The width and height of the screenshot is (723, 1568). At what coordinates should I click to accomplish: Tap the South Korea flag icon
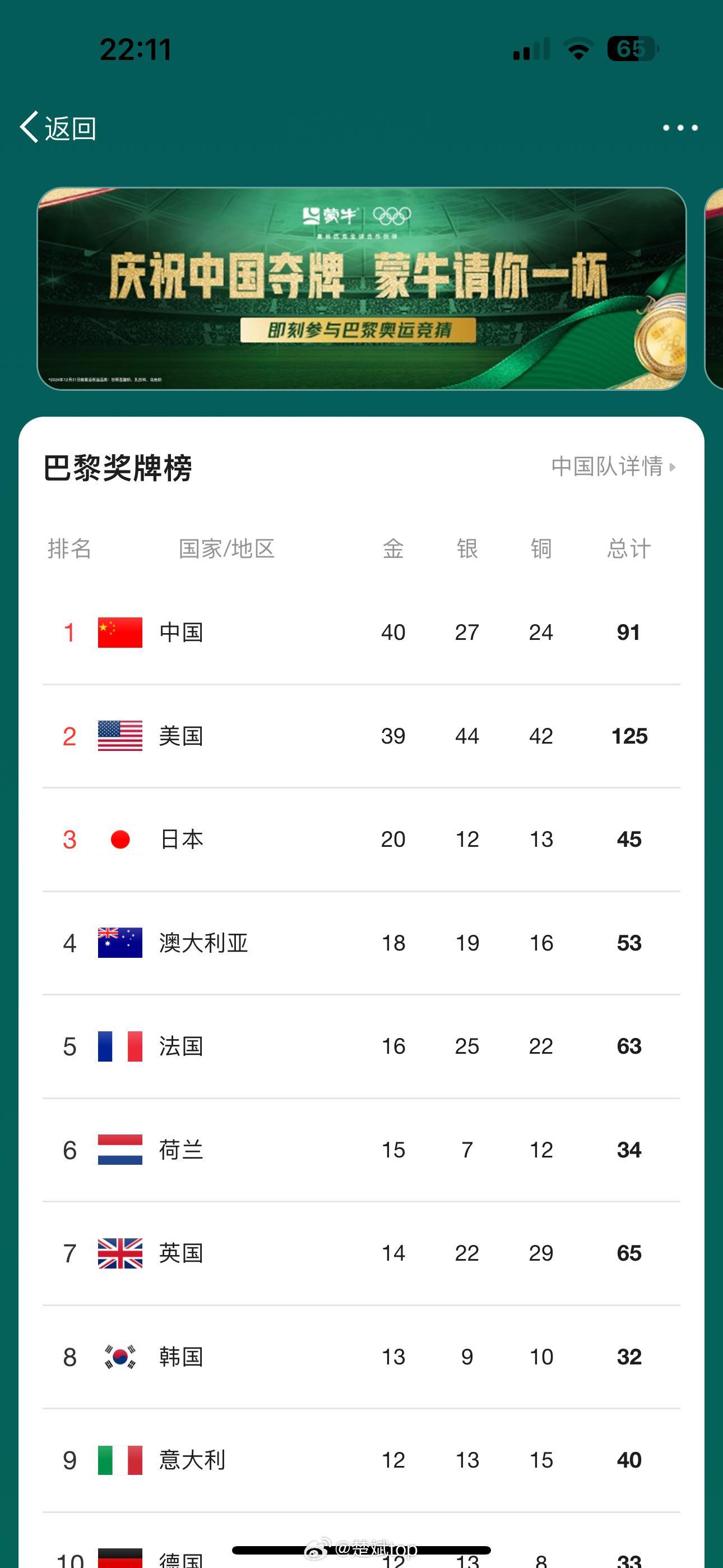click(x=119, y=1356)
